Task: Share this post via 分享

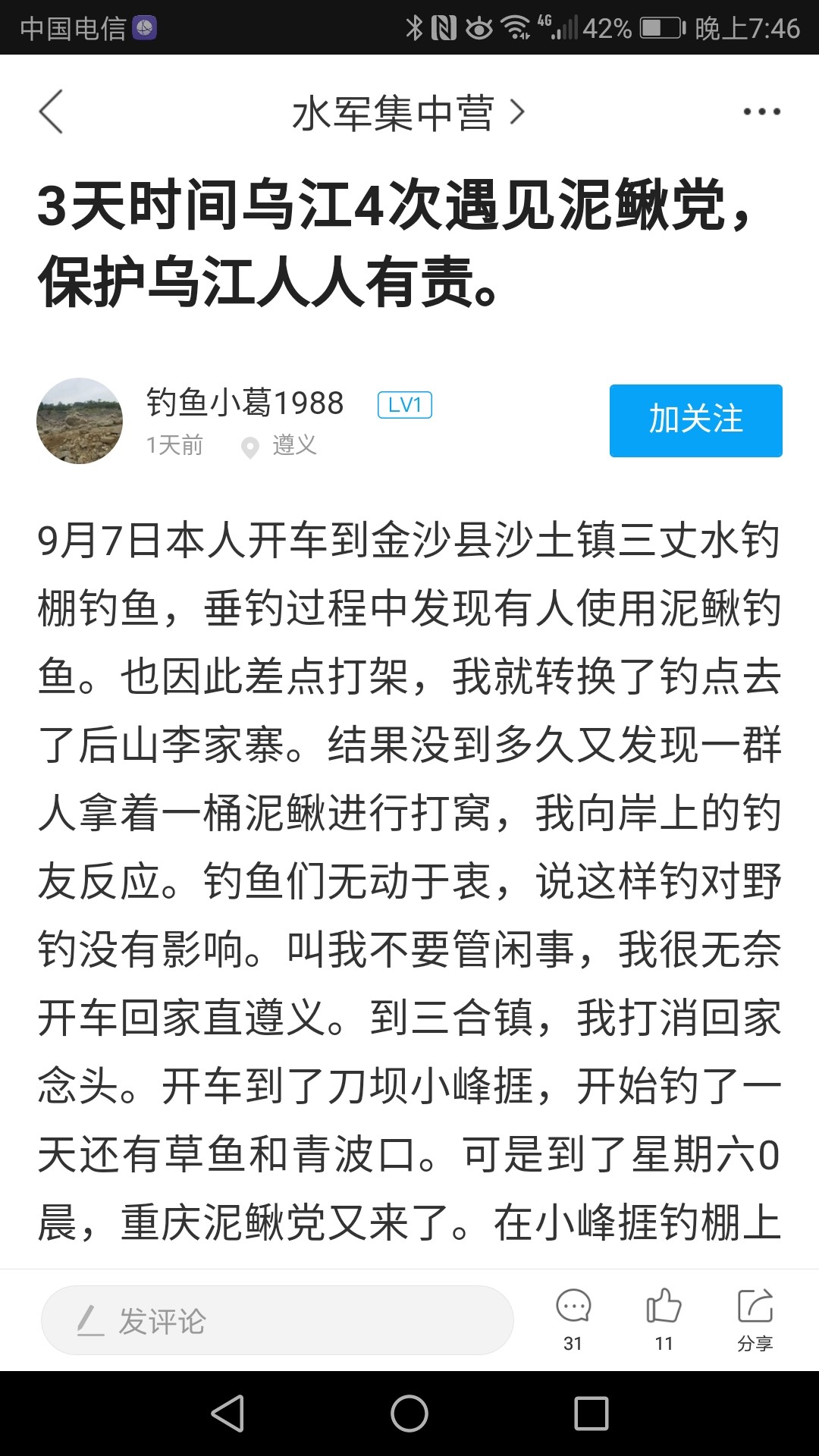Action: point(755,1318)
